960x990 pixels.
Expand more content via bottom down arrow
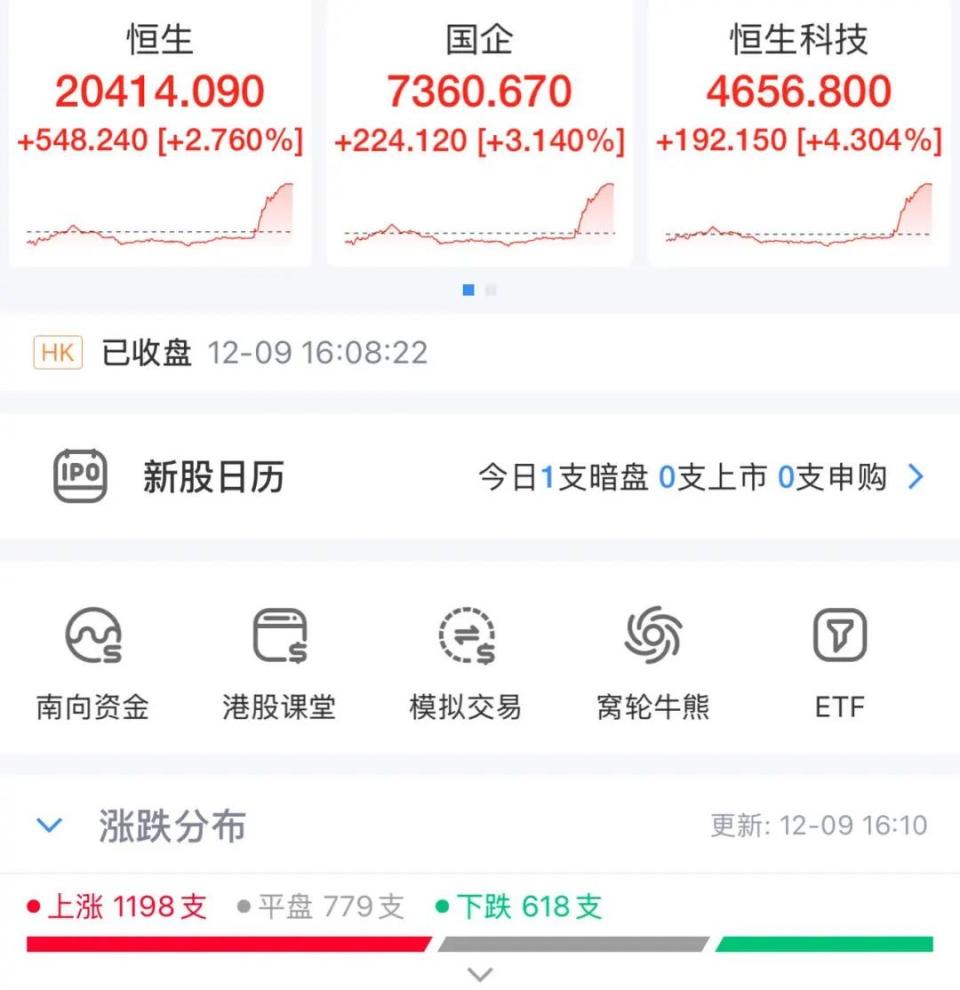coord(480,972)
